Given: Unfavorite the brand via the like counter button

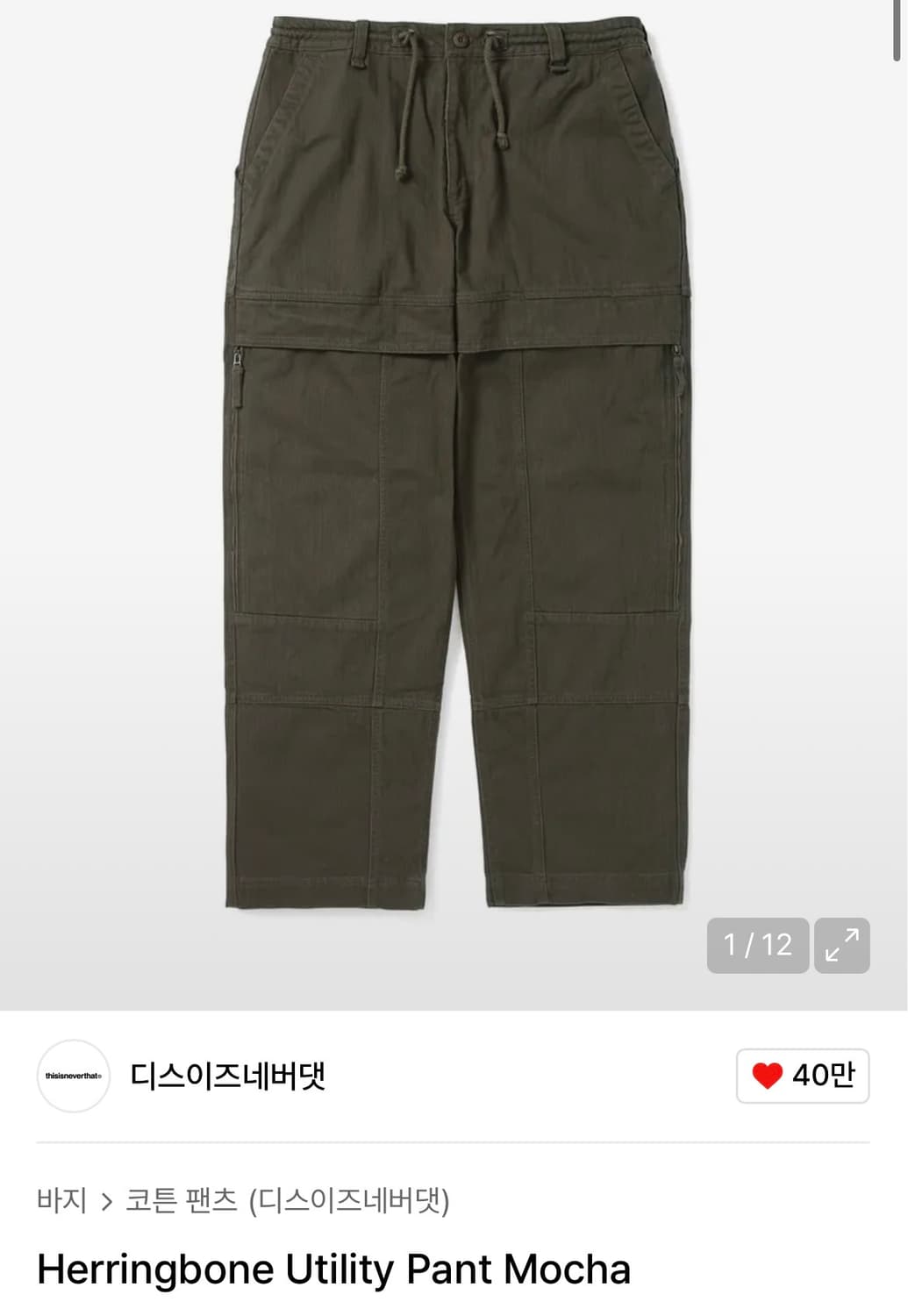Looking at the screenshot, I should [x=803, y=1077].
